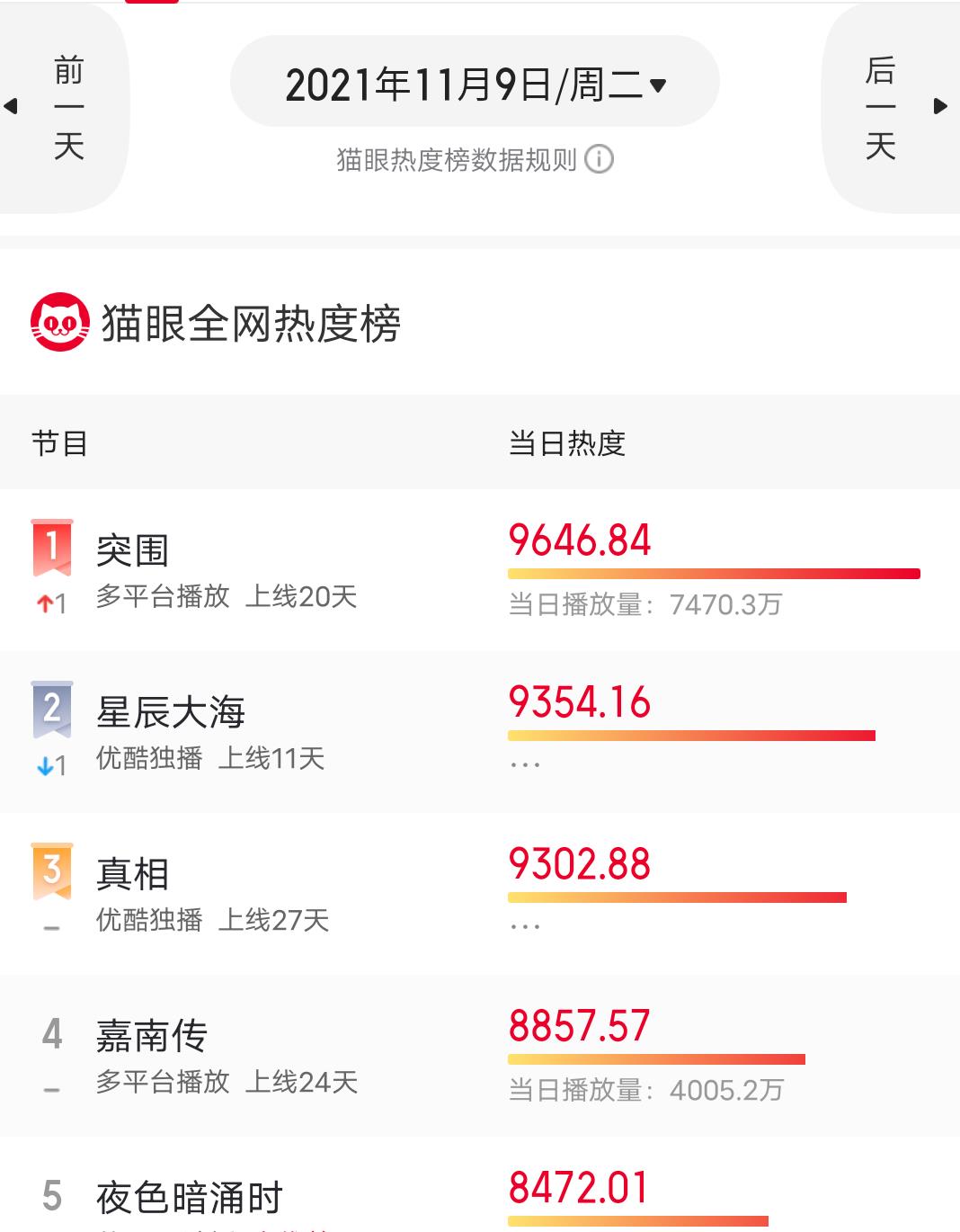Open the show 嘉南传 from the ranking
Screen dimensions: 960x1232
(151, 1034)
